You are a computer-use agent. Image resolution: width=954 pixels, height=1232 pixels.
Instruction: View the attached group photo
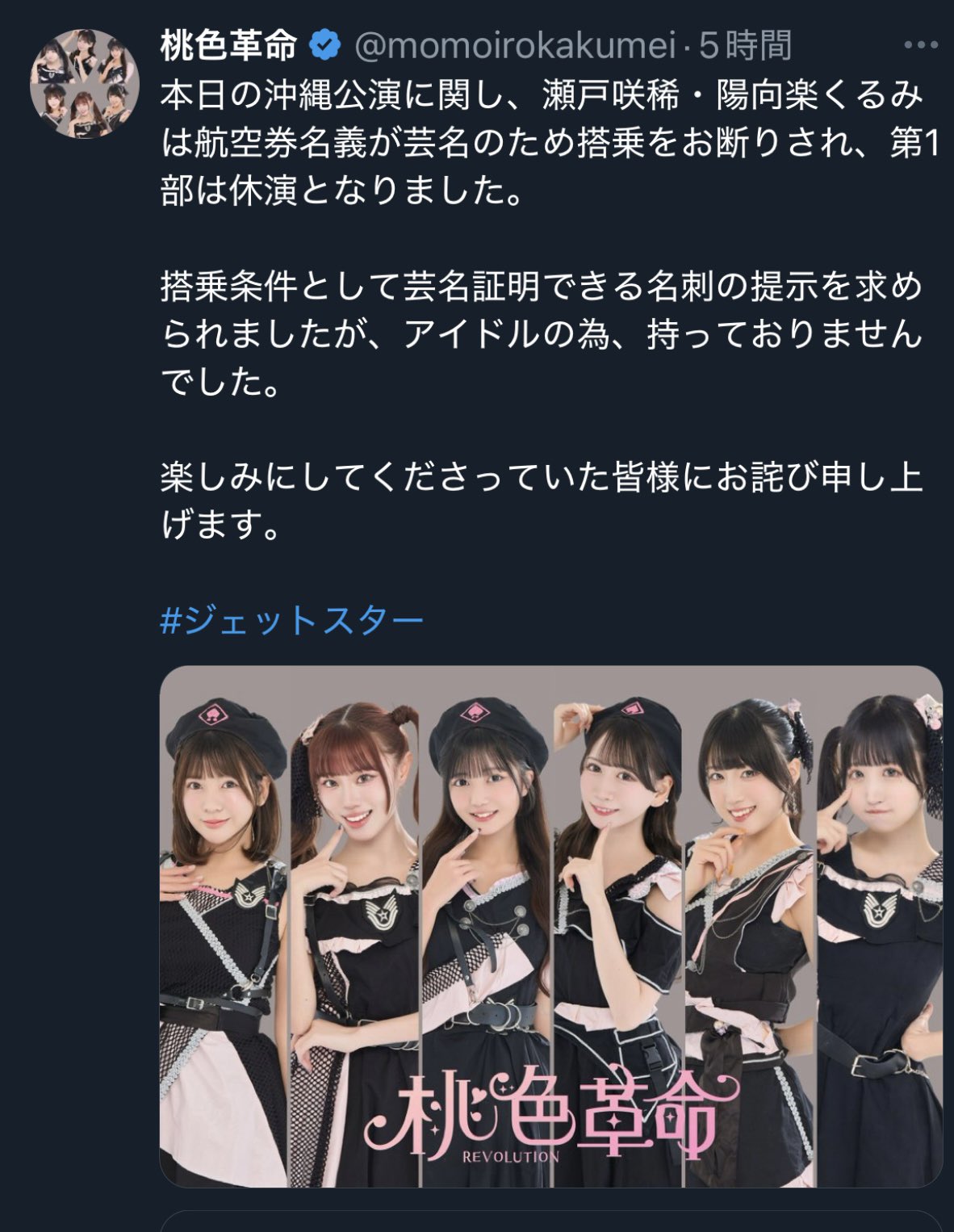[550, 924]
